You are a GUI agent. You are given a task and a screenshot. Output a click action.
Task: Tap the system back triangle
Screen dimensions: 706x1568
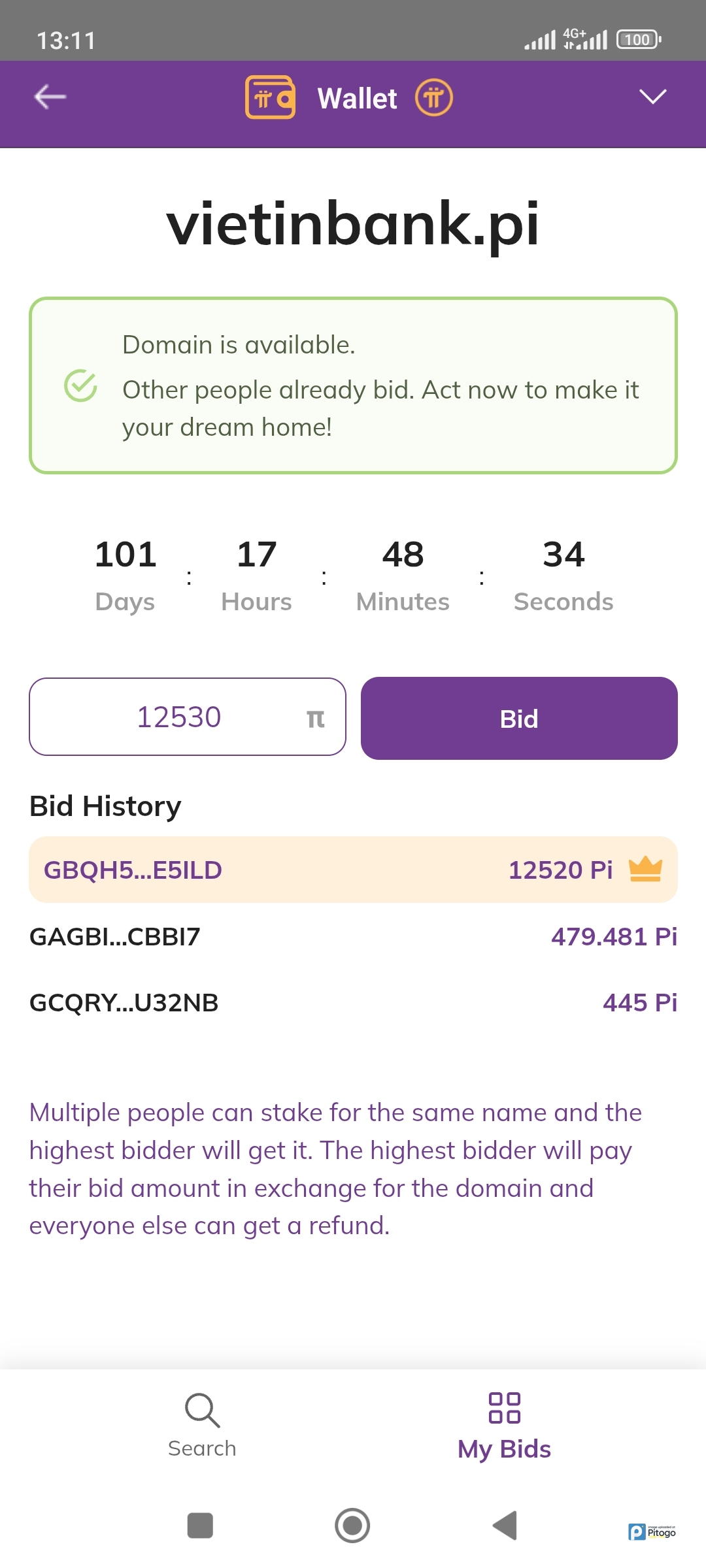pos(505,1526)
